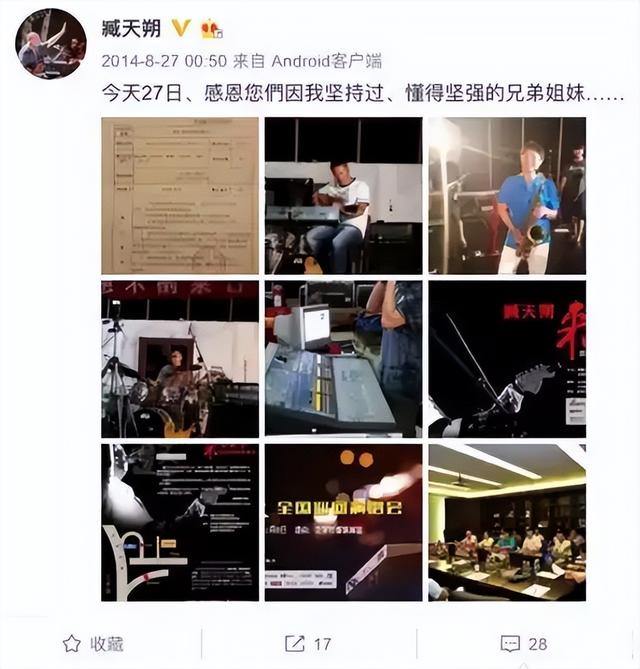Enlarge the drummer photo
640x669 pixels.
tap(180, 359)
